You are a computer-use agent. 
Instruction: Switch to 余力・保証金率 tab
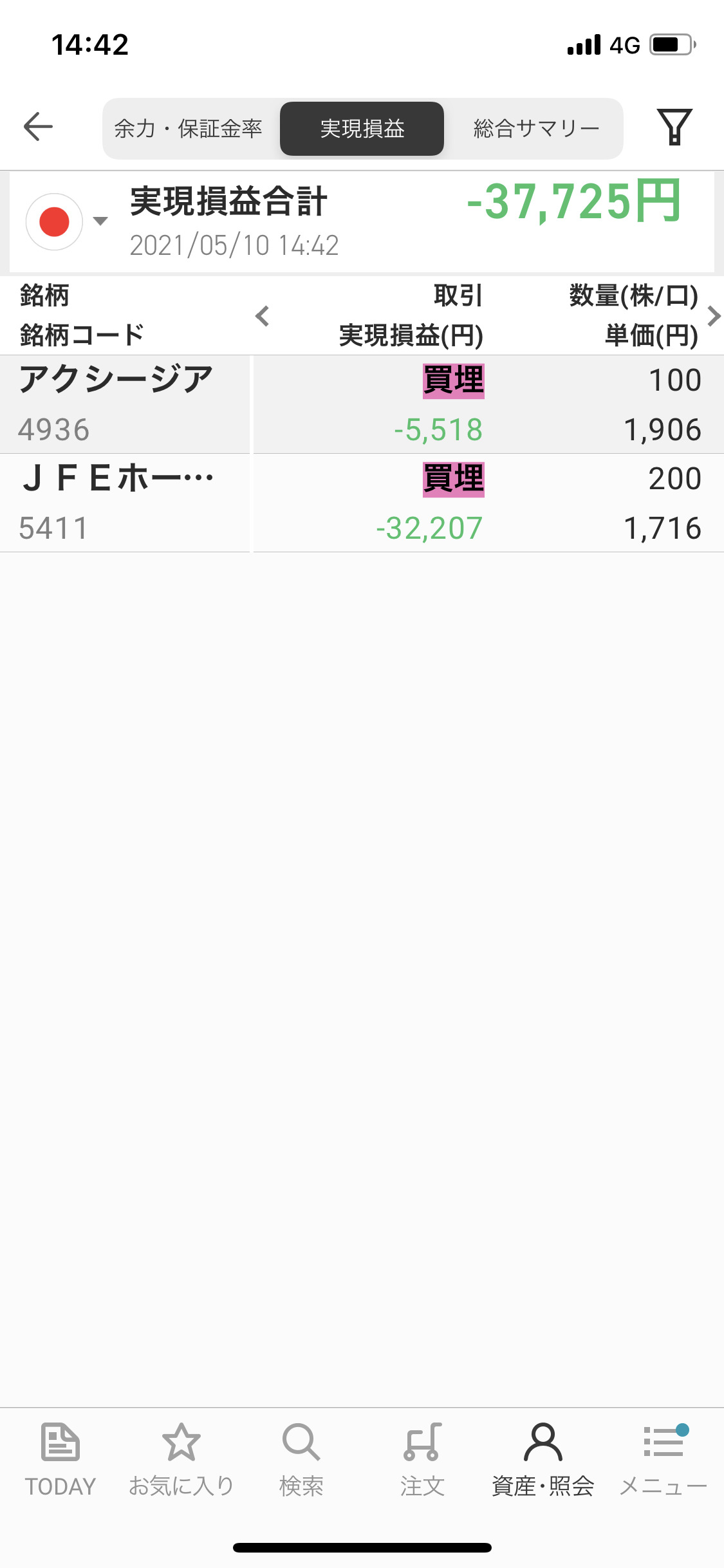pyautogui.click(x=189, y=129)
